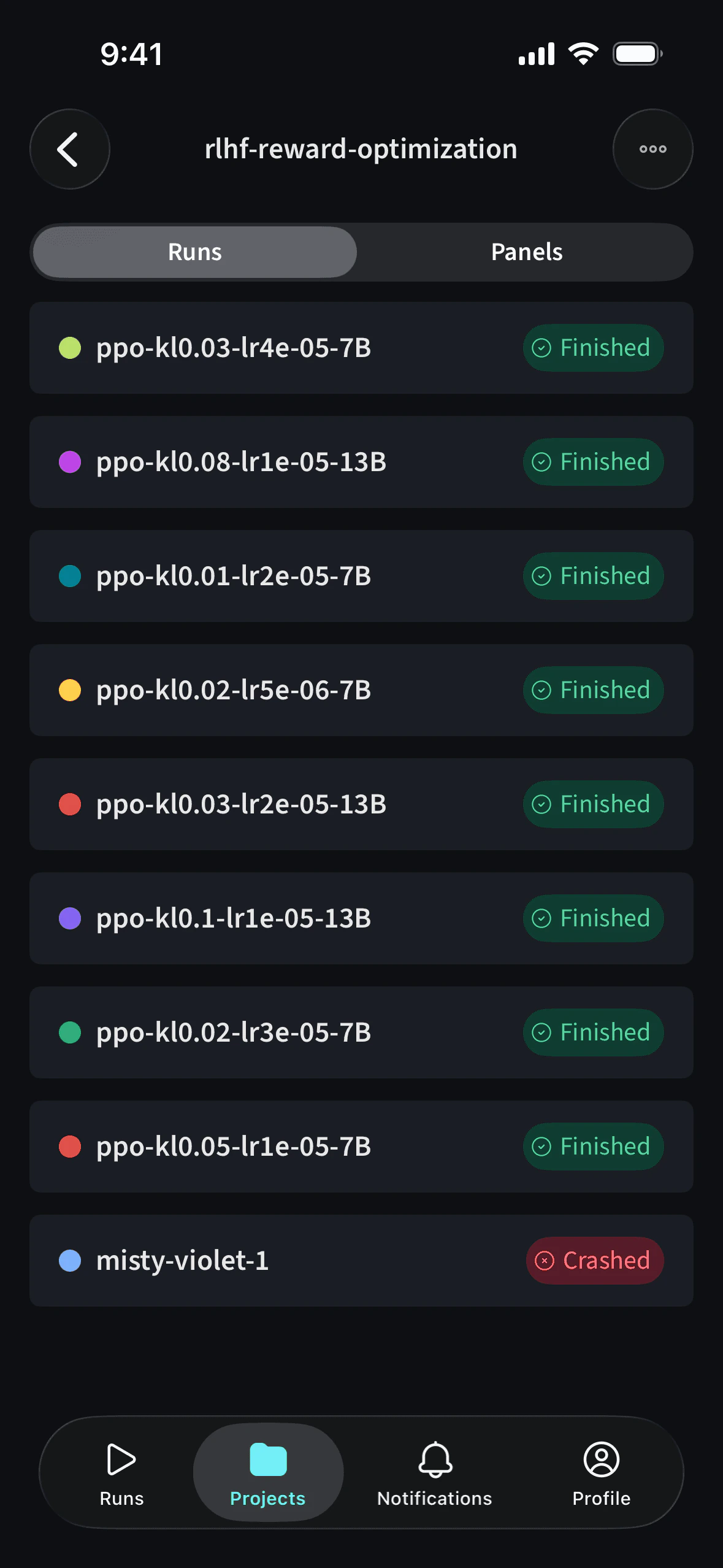Tap the green dot next to ppo-kl0.02-lr3e-05-7B

70,1032
